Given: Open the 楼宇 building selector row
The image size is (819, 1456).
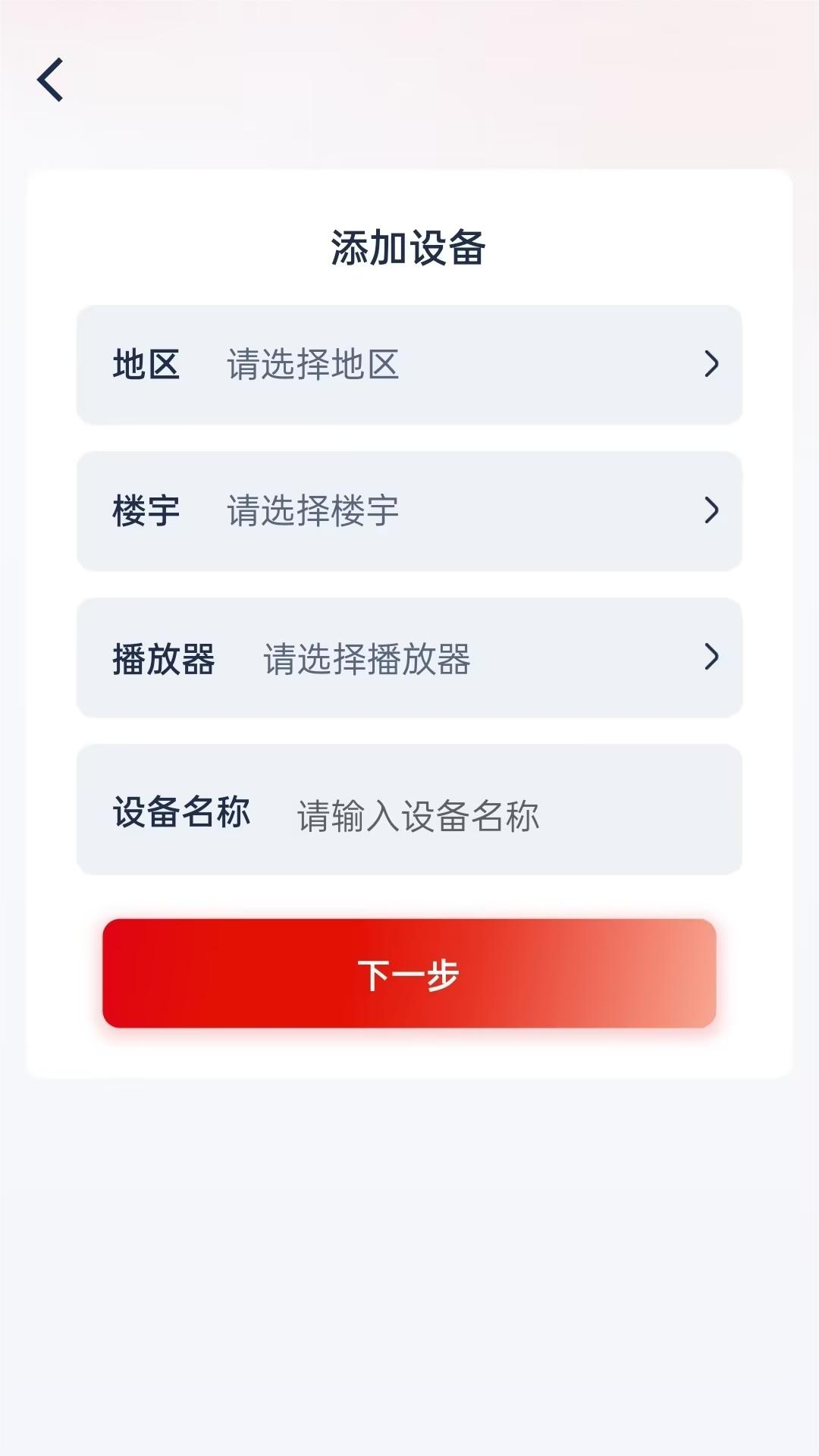Looking at the screenshot, I should tap(409, 511).
